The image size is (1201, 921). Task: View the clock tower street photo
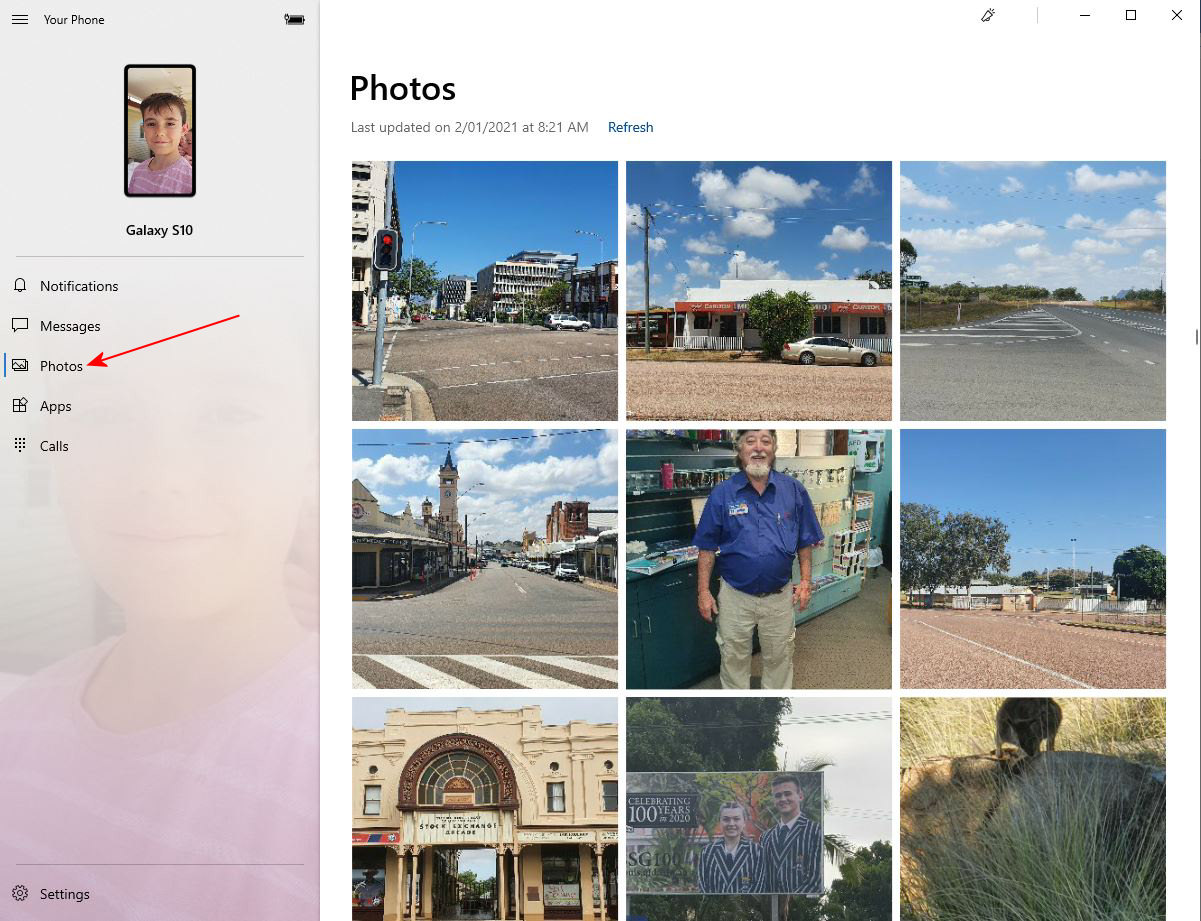tap(484, 558)
